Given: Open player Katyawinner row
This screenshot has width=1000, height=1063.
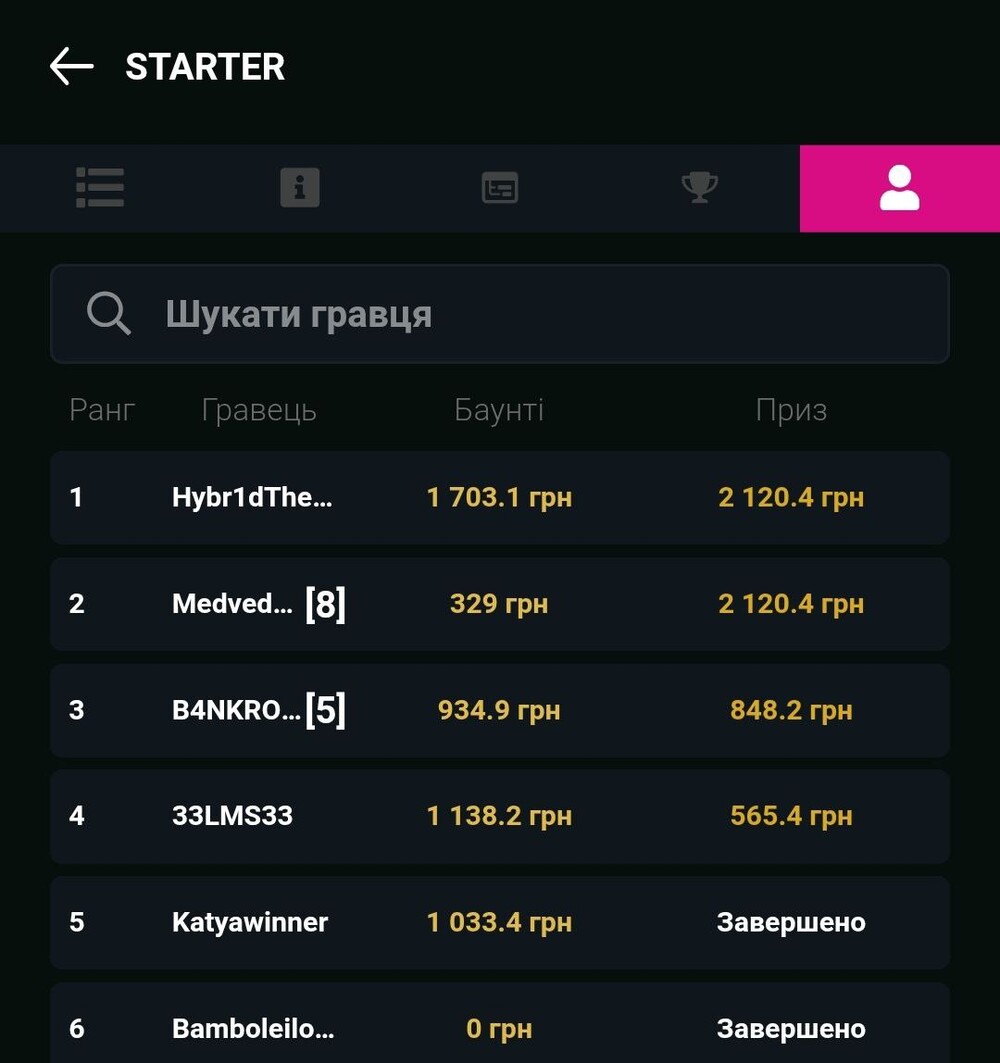Looking at the screenshot, I should click(x=500, y=922).
